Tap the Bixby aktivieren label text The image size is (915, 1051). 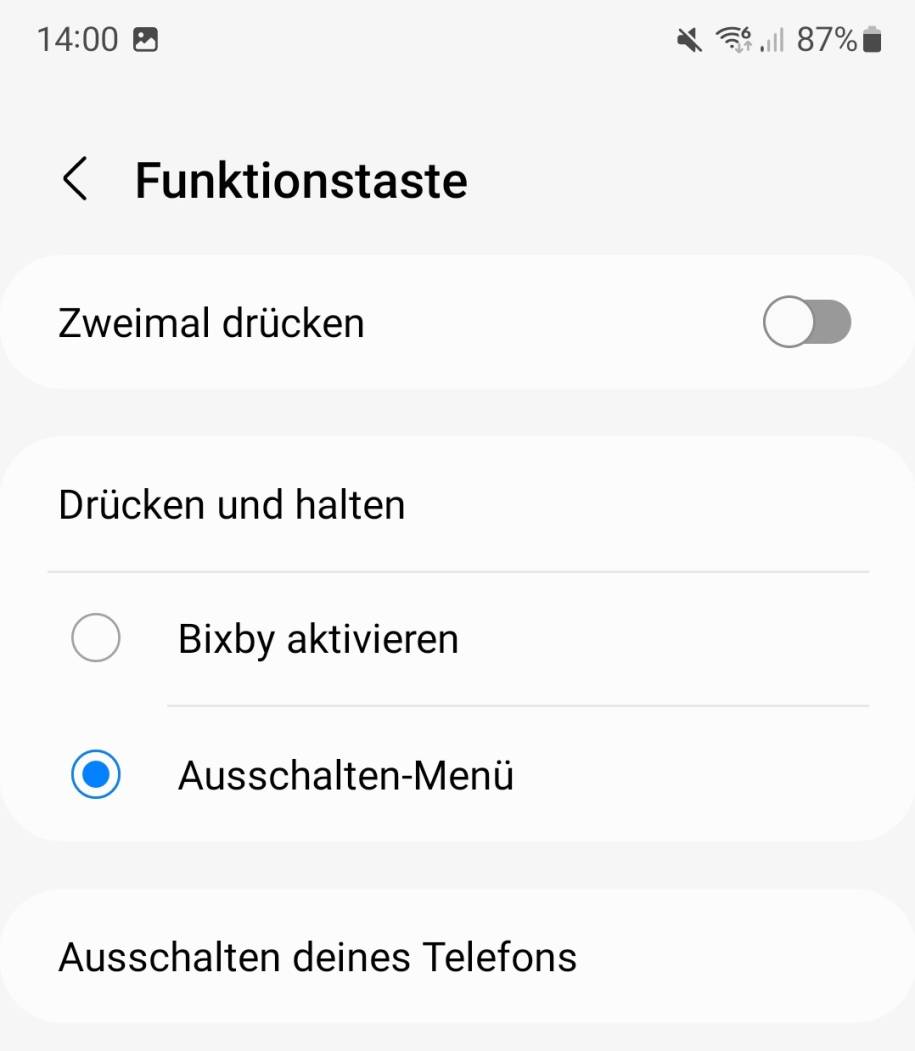click(318, 638)
